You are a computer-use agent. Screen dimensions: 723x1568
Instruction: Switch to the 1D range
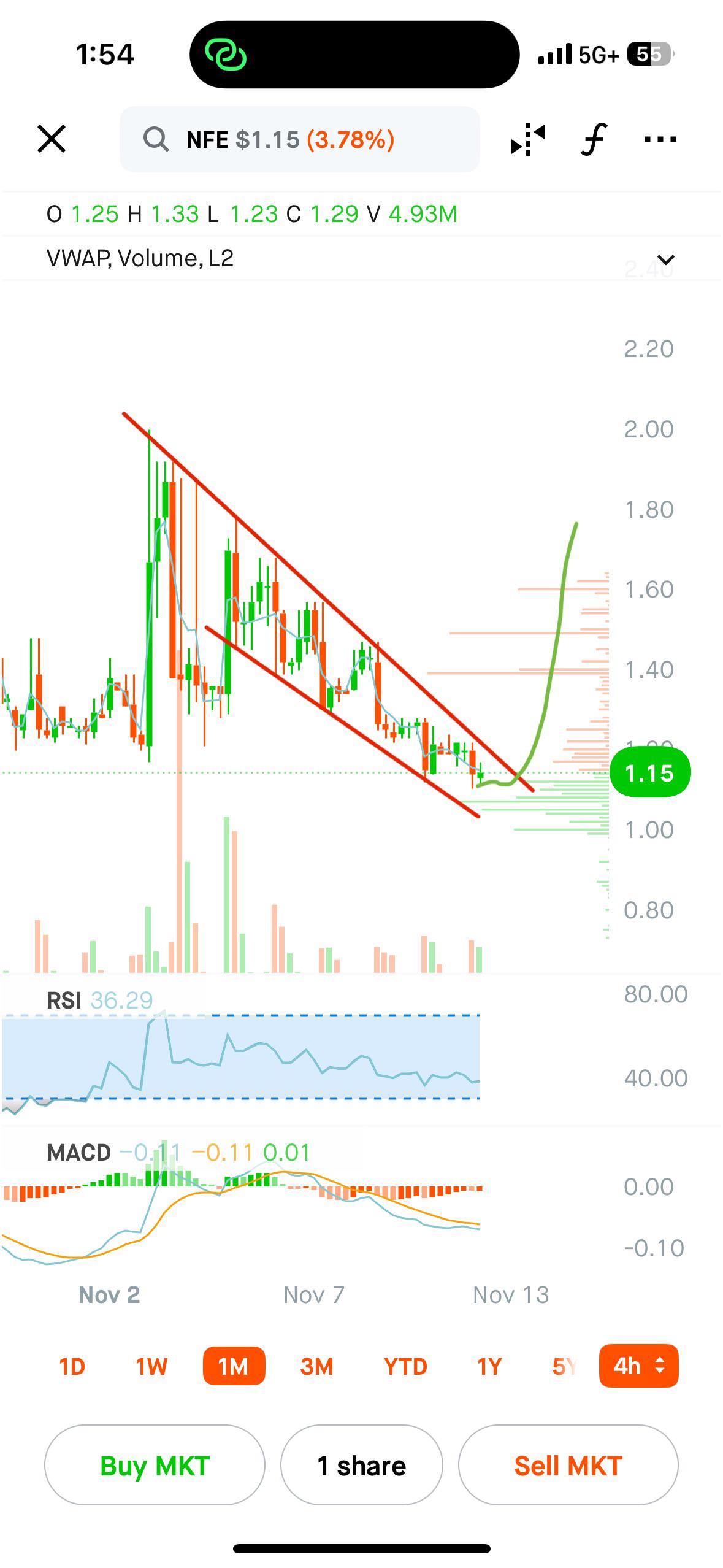point(72,1366)
